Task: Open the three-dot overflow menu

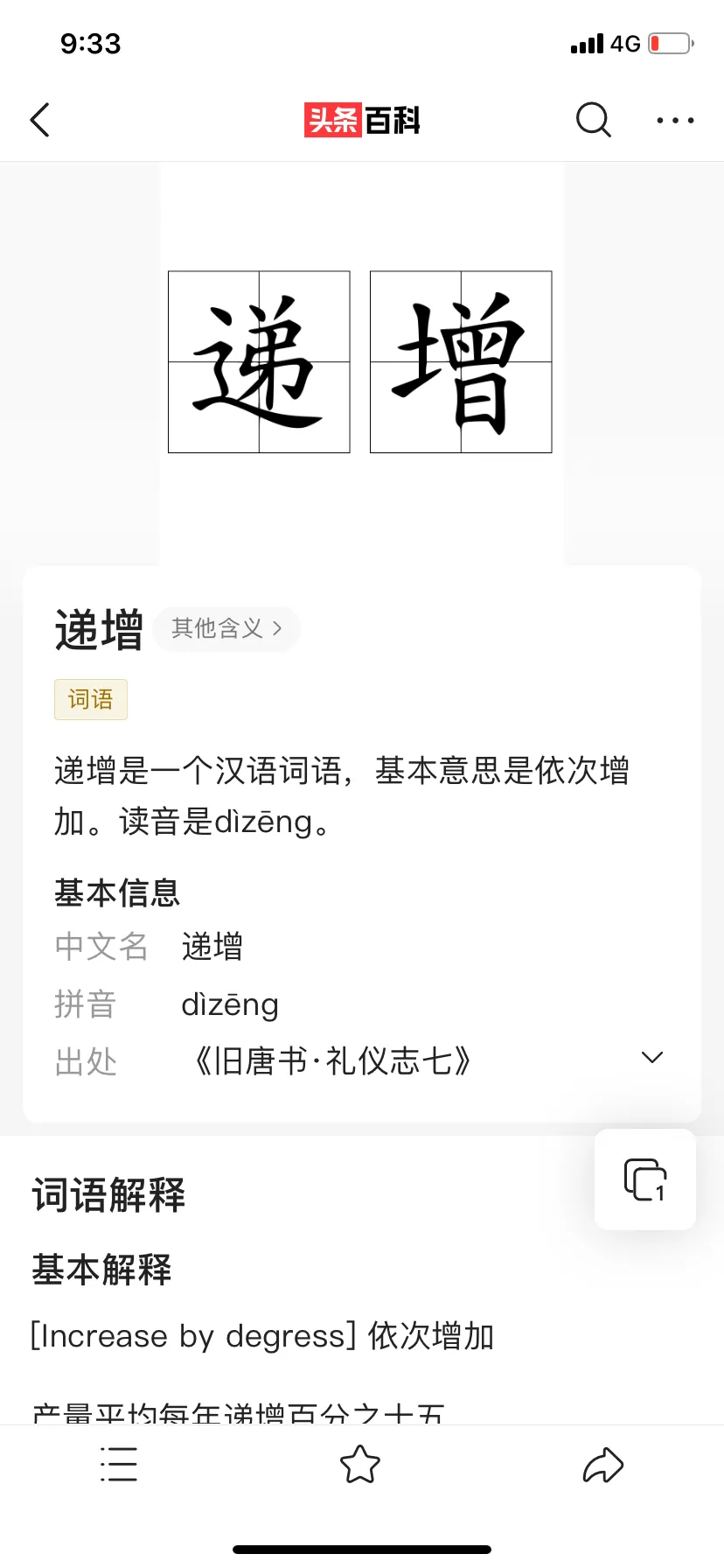Action: [x=675, y=120]
